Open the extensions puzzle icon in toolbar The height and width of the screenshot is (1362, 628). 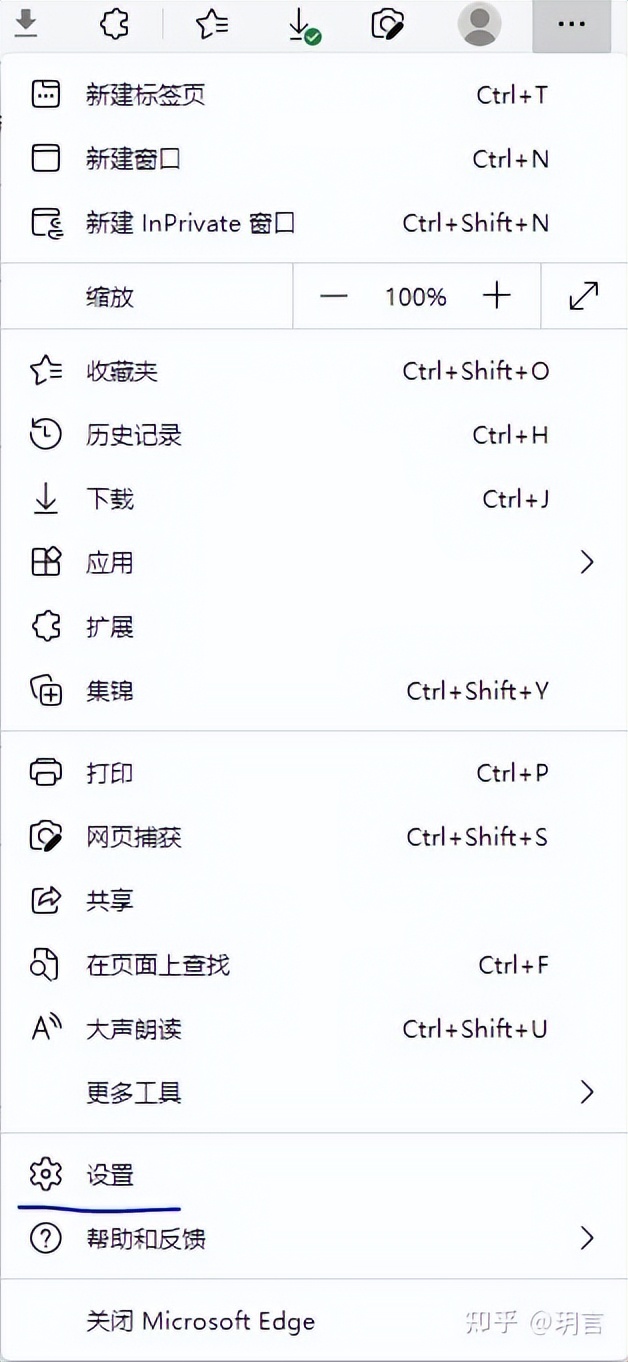tap(115, 24)
